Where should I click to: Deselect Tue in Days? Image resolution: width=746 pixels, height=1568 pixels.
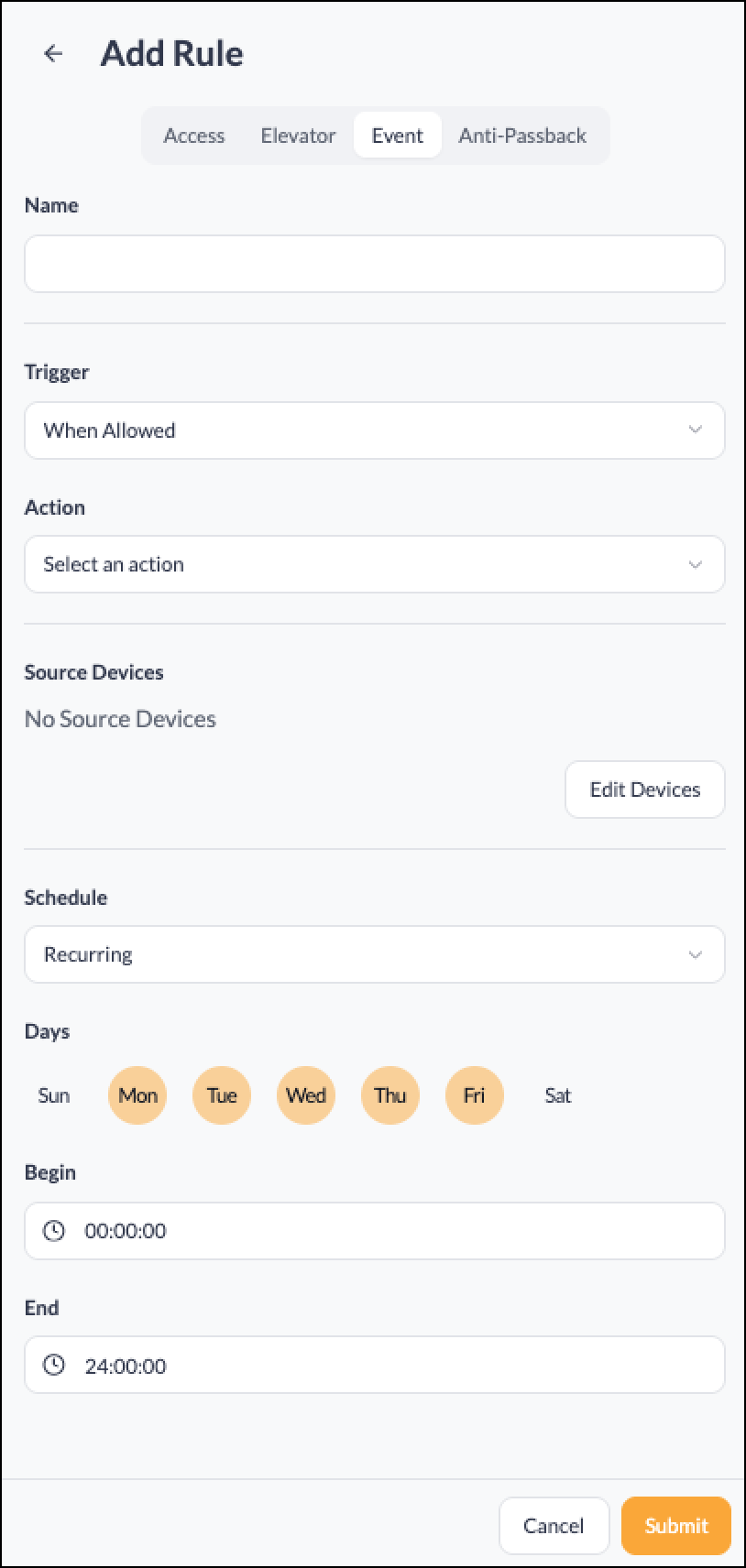(222, 1095)
